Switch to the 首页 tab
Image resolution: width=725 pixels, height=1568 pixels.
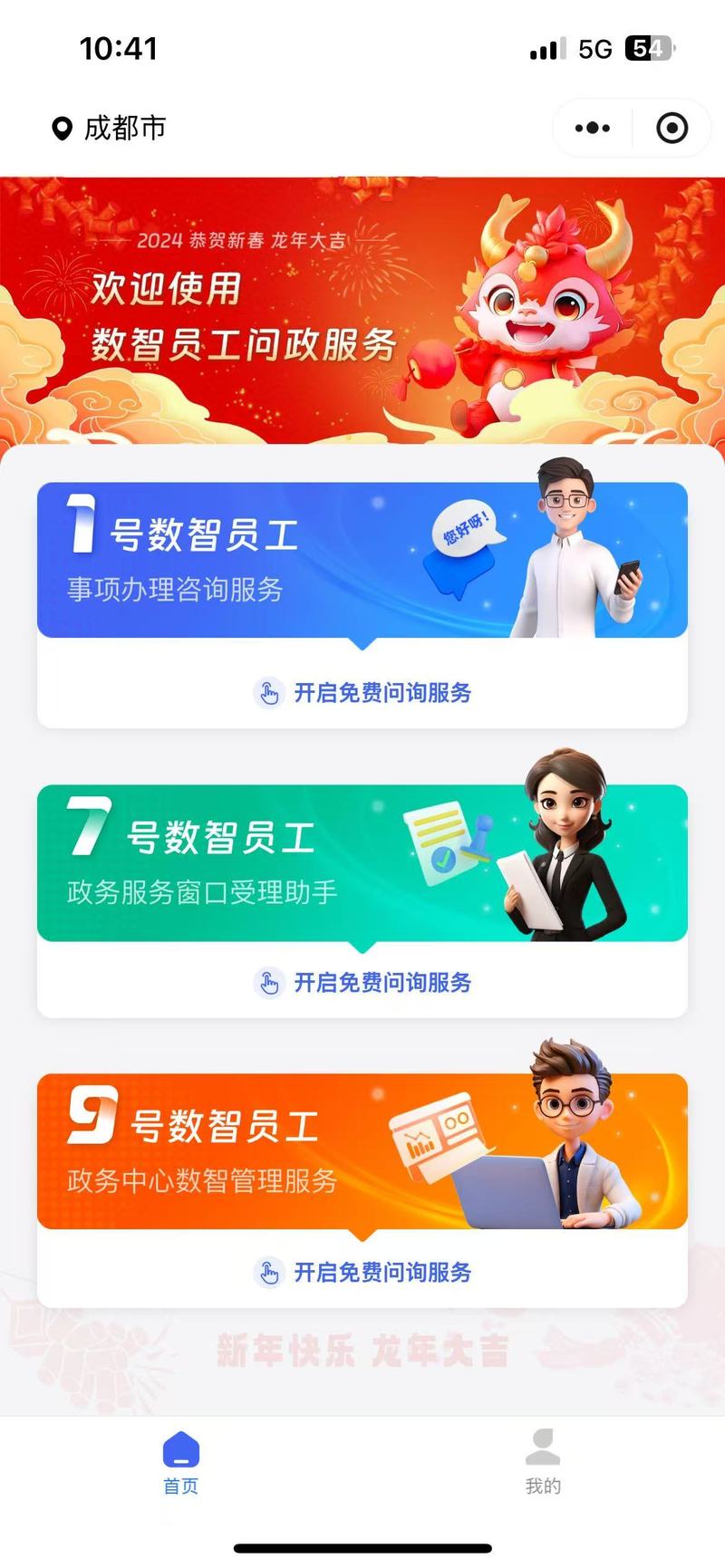[181, 1462]
